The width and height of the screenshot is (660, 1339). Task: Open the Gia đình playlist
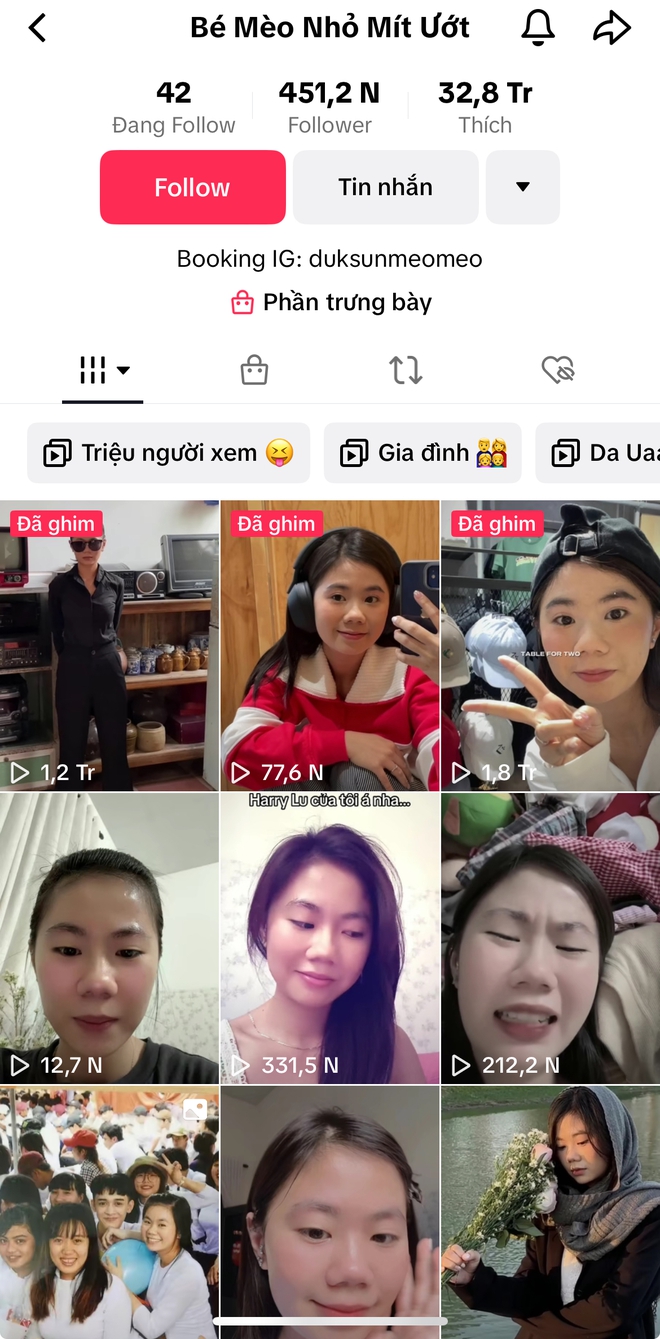coord(422,453)
